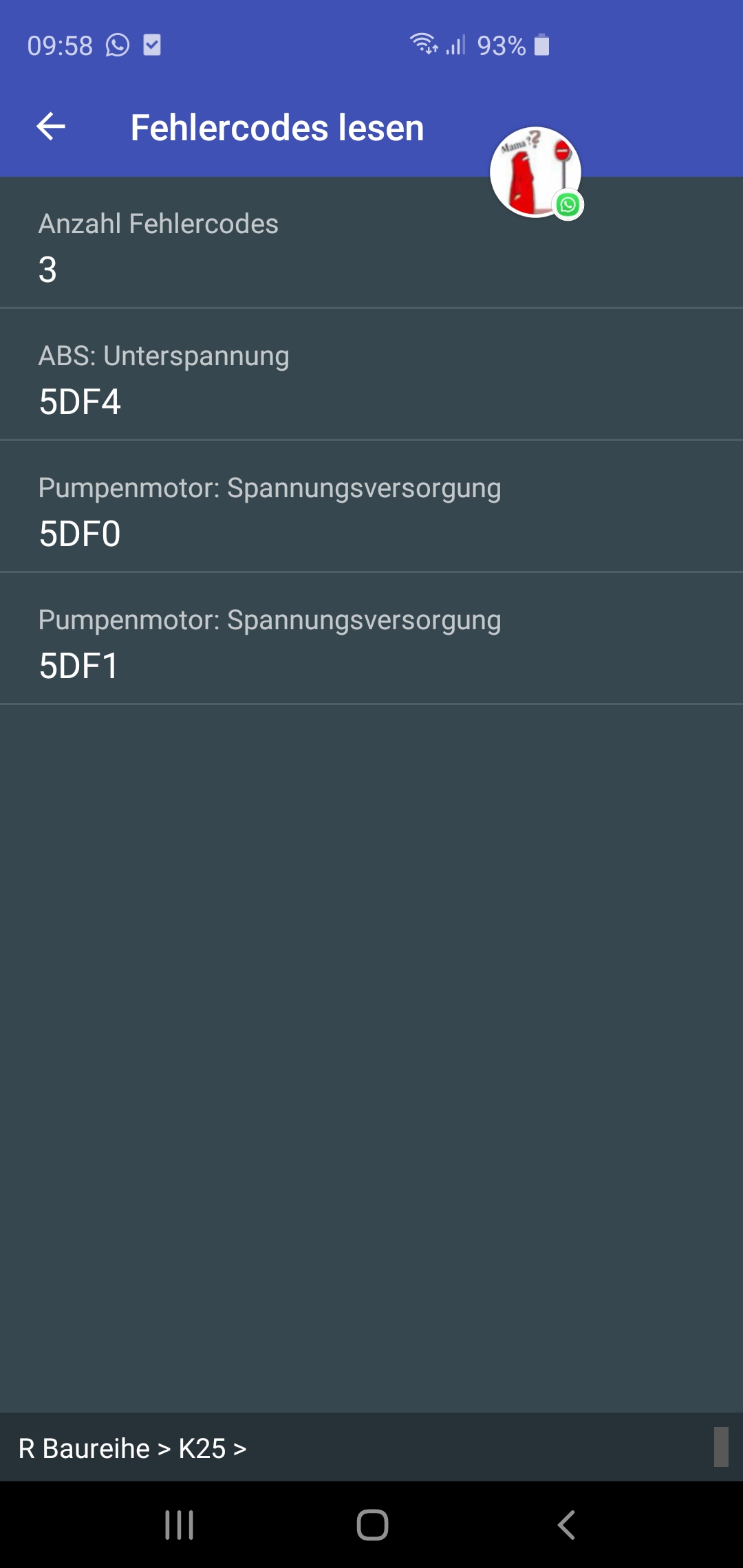View the 5DF1 Pumpenmotor error entry
Image resolution: width=743 pixels, height=1568 pixels.
[x=371, y=639]
